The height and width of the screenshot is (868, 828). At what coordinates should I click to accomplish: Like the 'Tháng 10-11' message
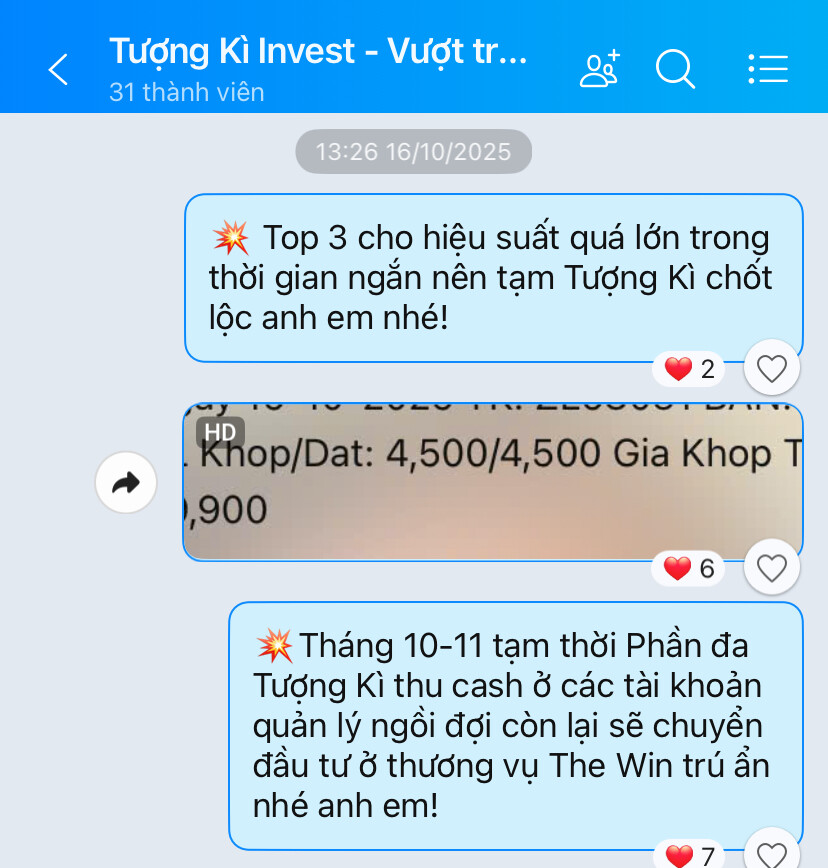771,855
